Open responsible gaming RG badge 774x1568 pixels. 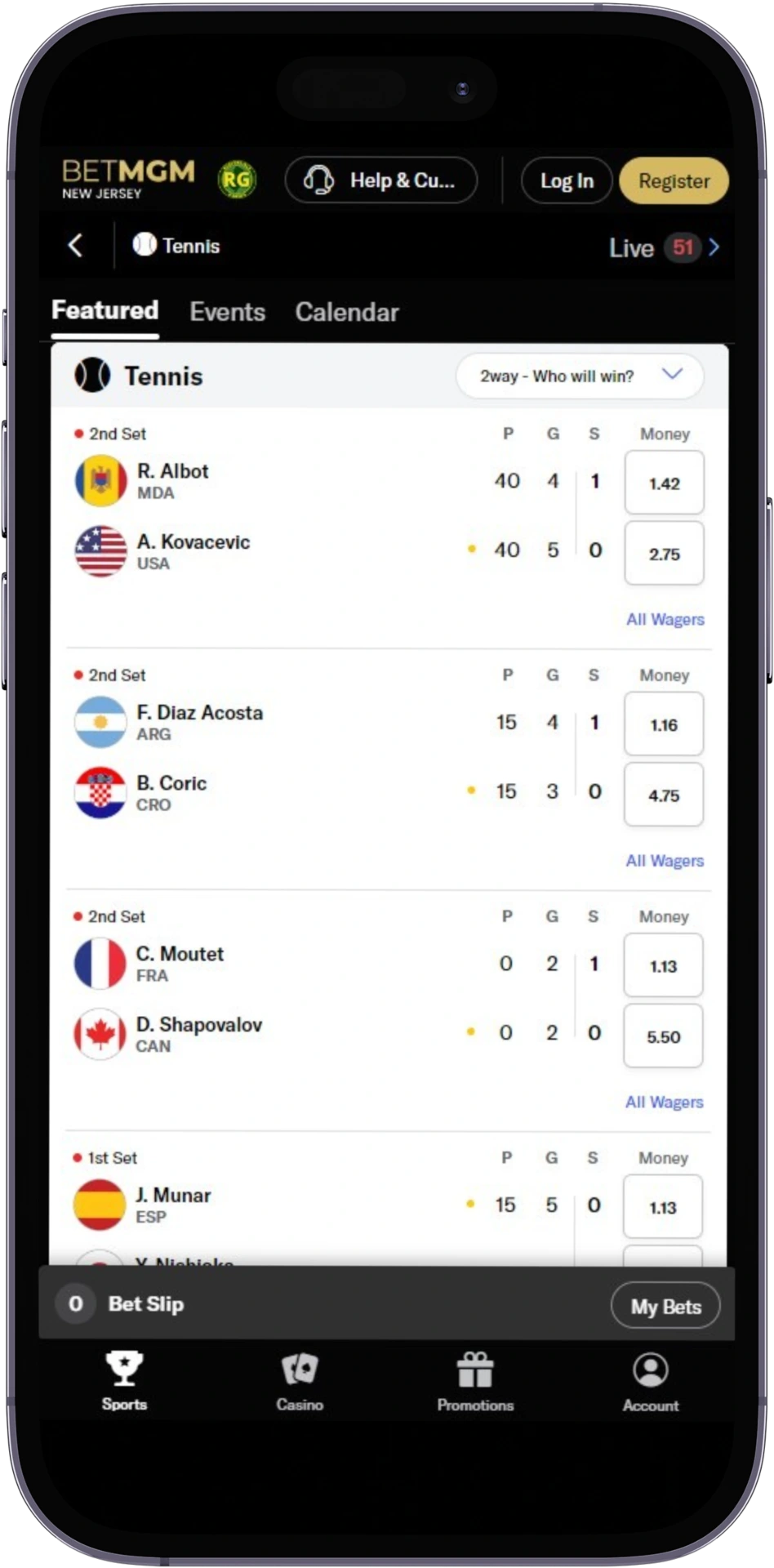point(237,180)
